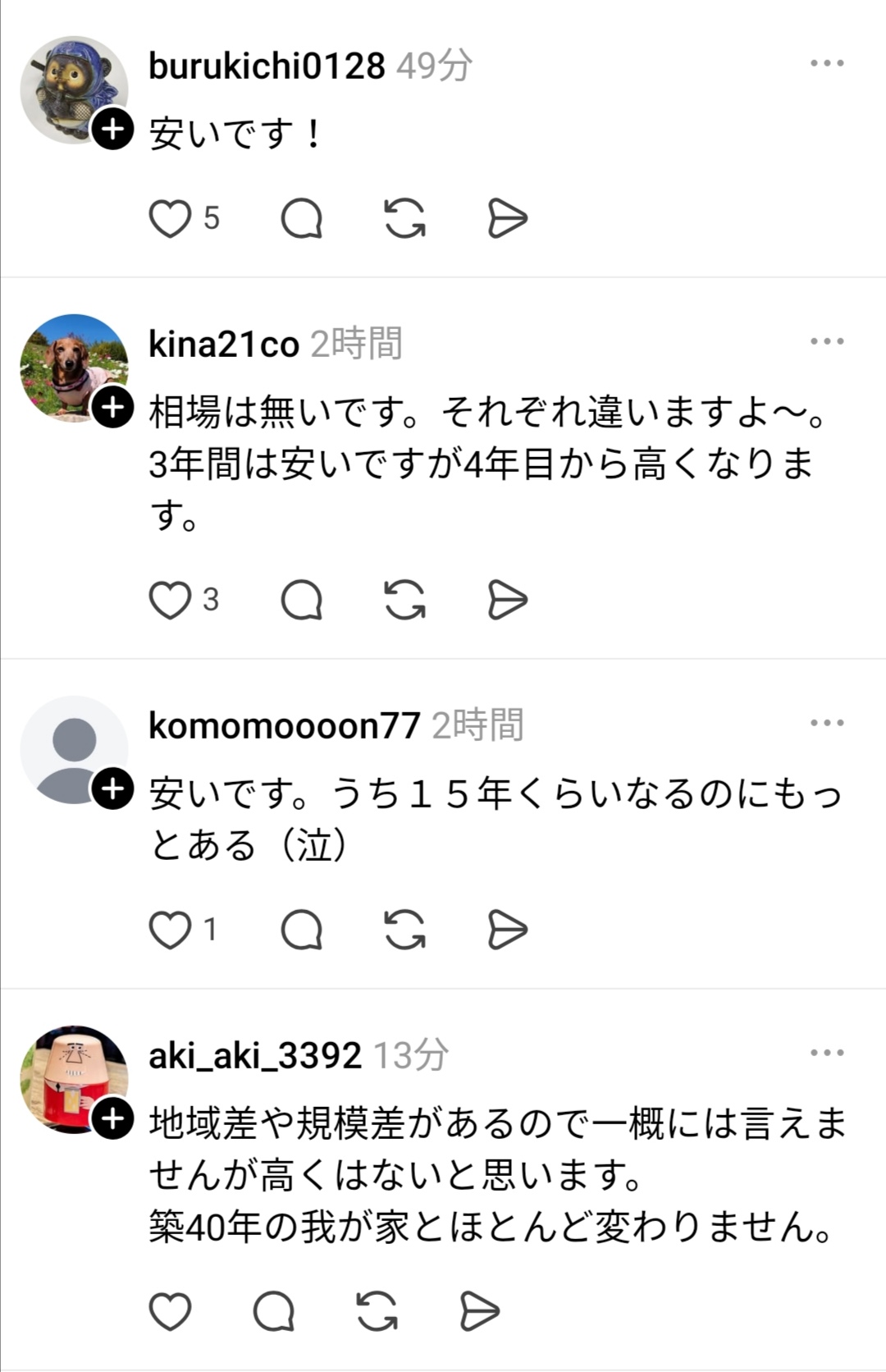Open overflow menu on aki_aki_3392's reply
Screen dimensions: 886x1372
click(826, 1053)
